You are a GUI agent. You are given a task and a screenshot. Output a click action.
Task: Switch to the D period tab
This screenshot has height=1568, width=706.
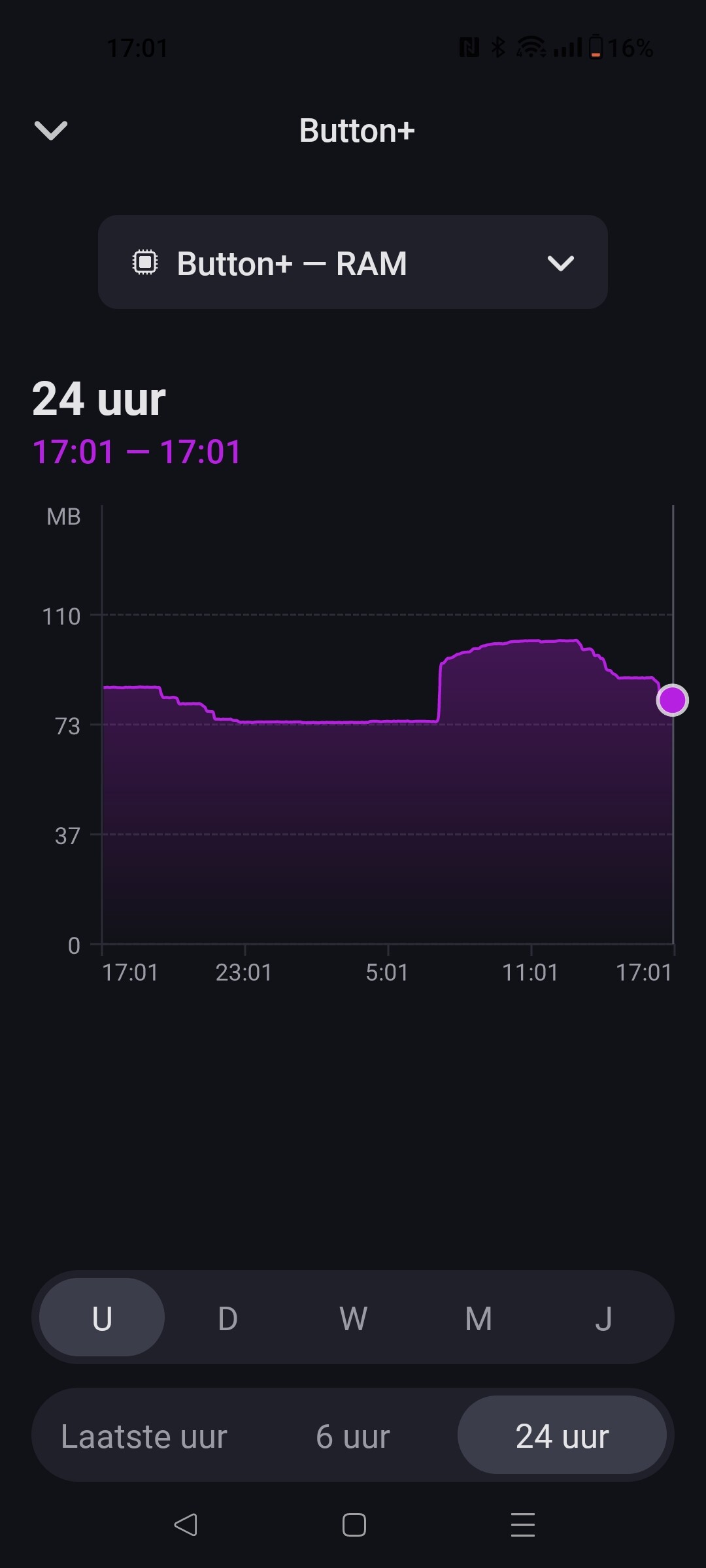coord(227,1318)
